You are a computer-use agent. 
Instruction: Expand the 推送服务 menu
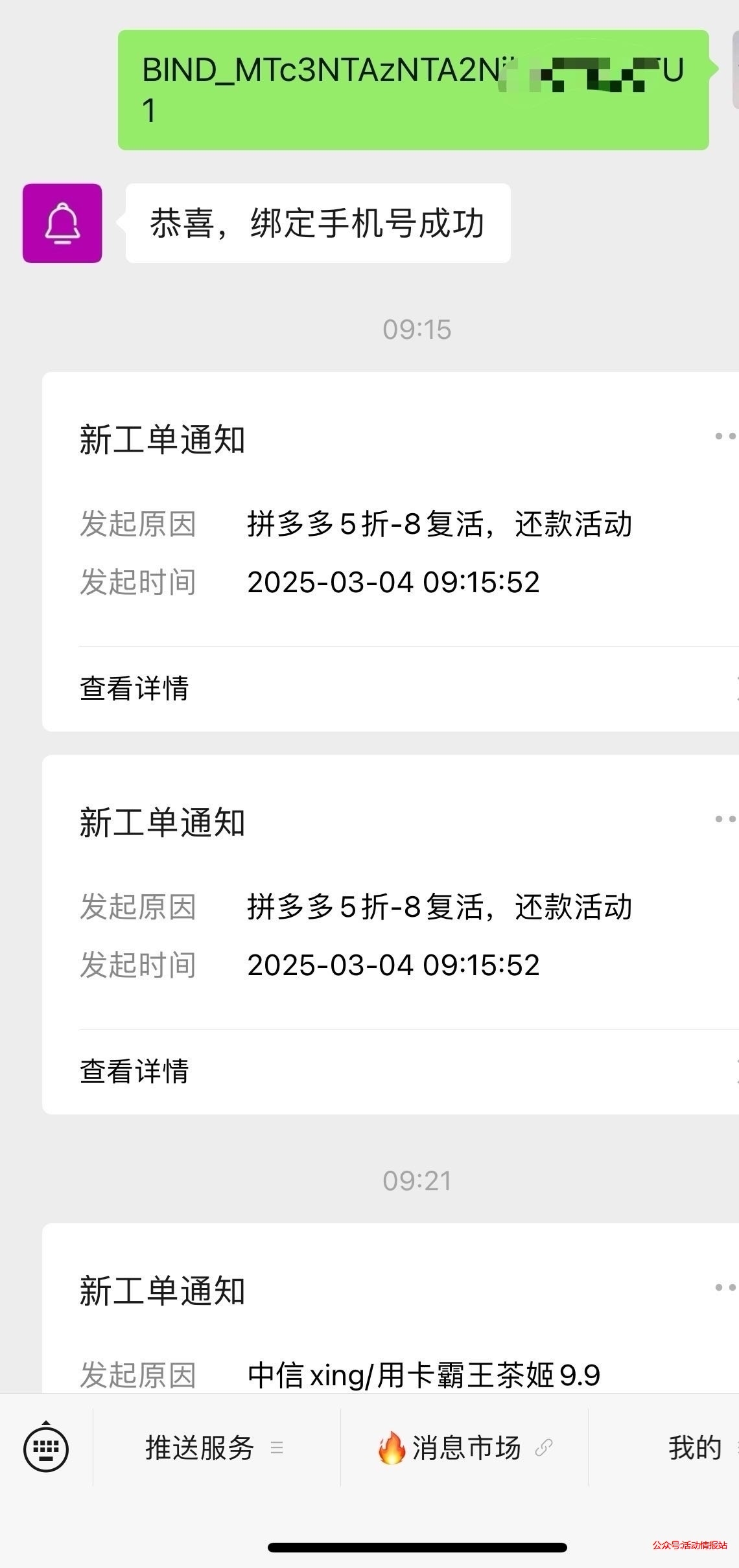coord(215,1447)
